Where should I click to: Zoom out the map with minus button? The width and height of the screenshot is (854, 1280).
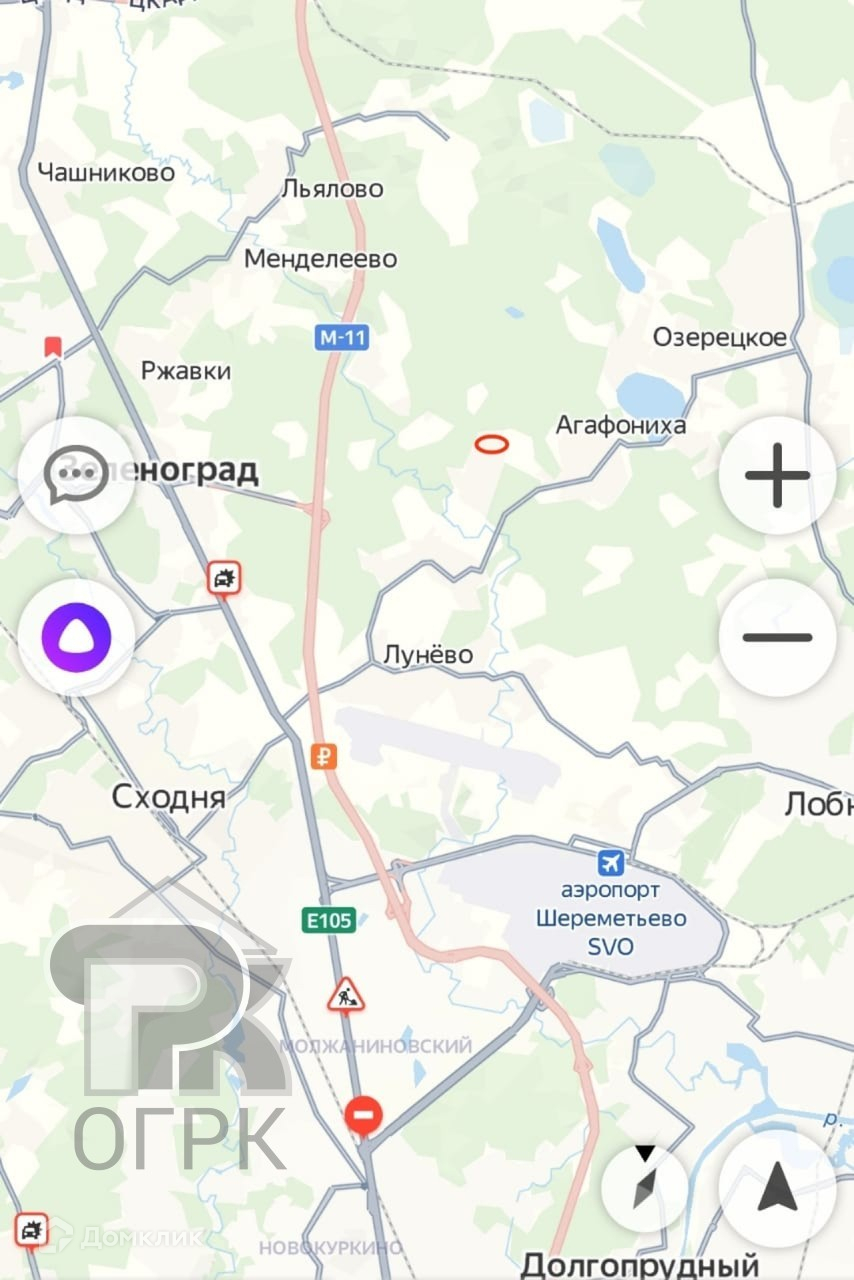[x=777, y=637]
